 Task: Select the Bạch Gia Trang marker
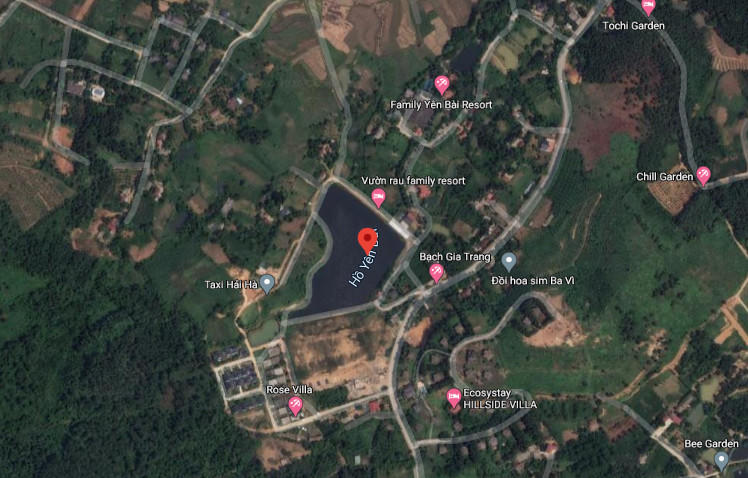coord(437,272)
